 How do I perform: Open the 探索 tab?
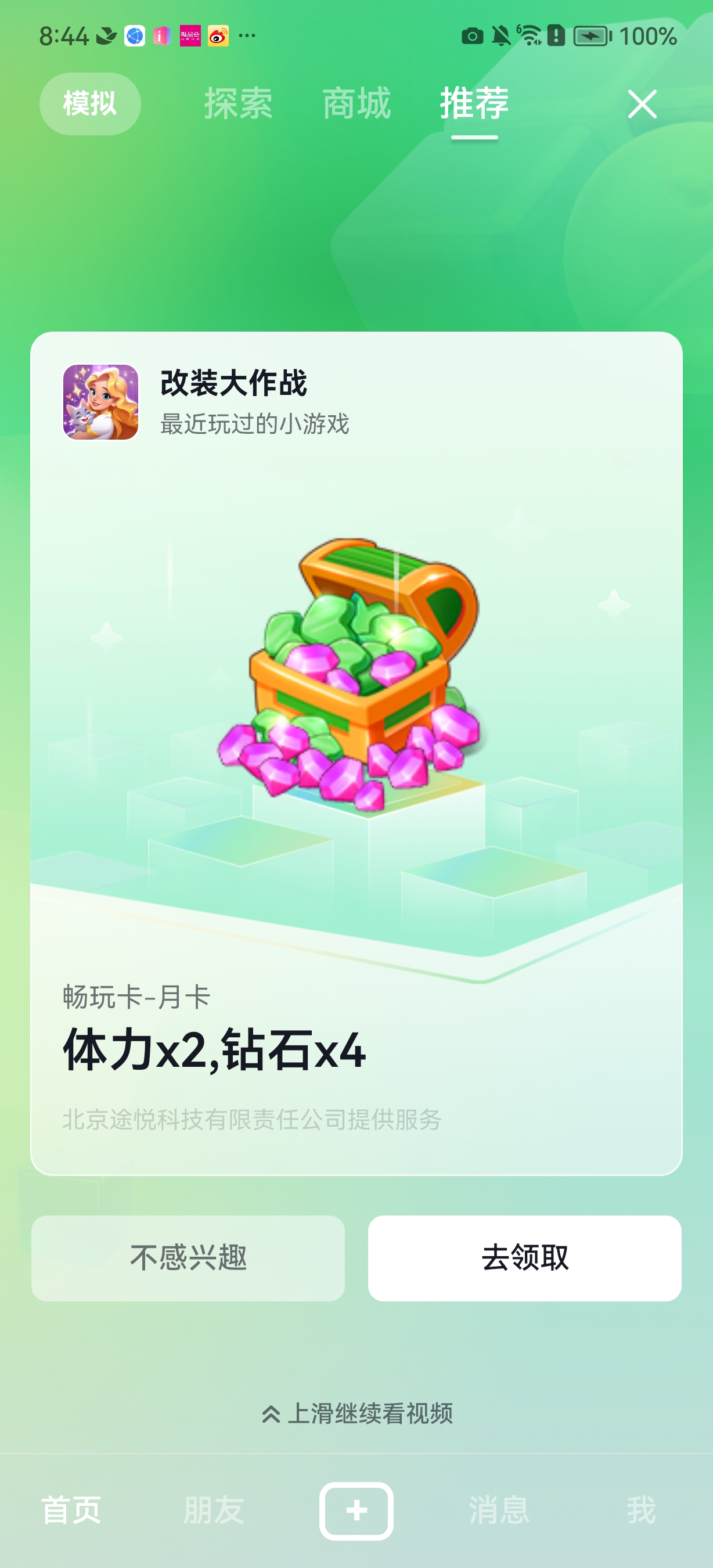(x=238, y=103)
